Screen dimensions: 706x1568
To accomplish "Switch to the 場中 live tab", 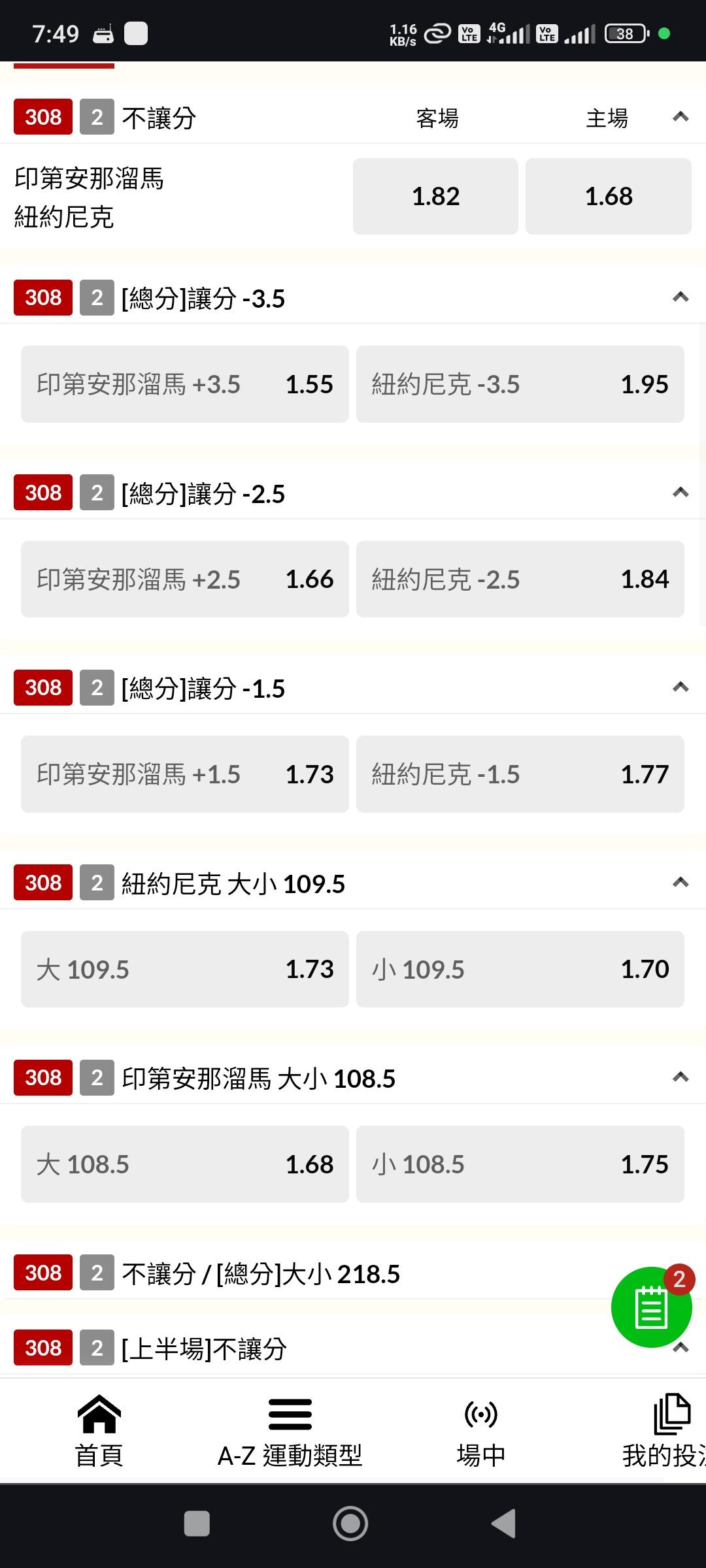I will click(480, 1431).
